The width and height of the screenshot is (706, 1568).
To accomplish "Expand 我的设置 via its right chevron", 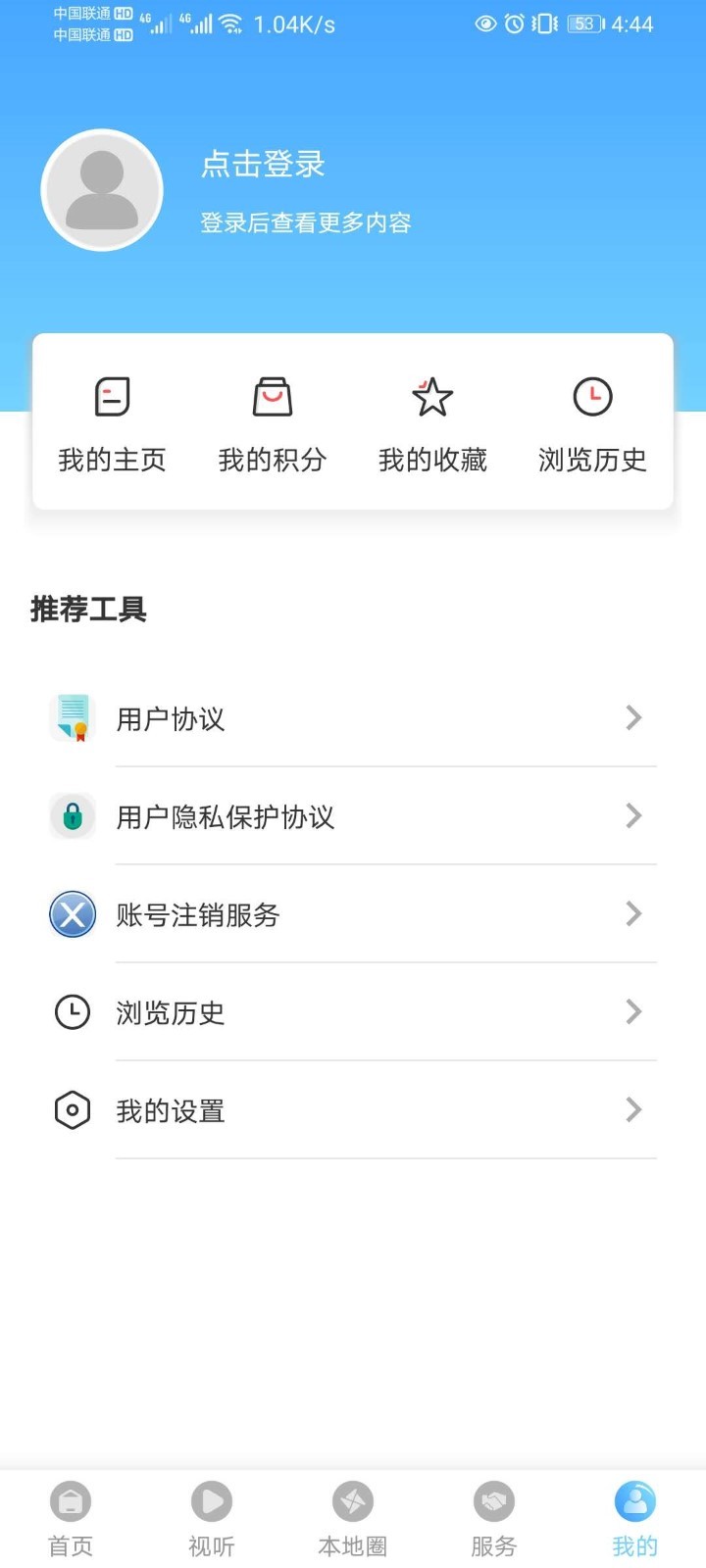I will click(x=633, y=1109).
